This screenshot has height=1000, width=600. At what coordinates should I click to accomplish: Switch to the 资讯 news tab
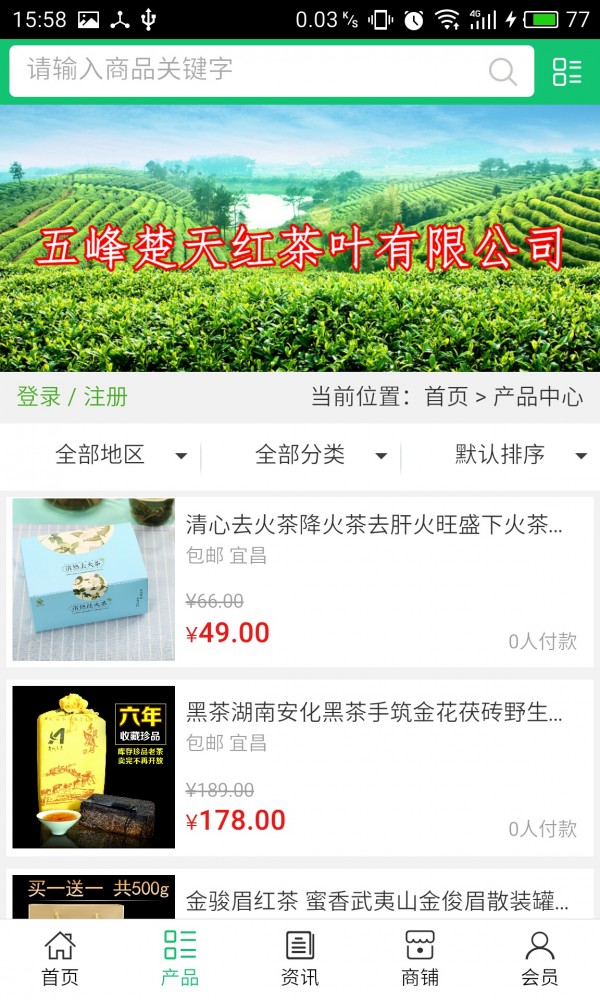(x=300, y=958)
